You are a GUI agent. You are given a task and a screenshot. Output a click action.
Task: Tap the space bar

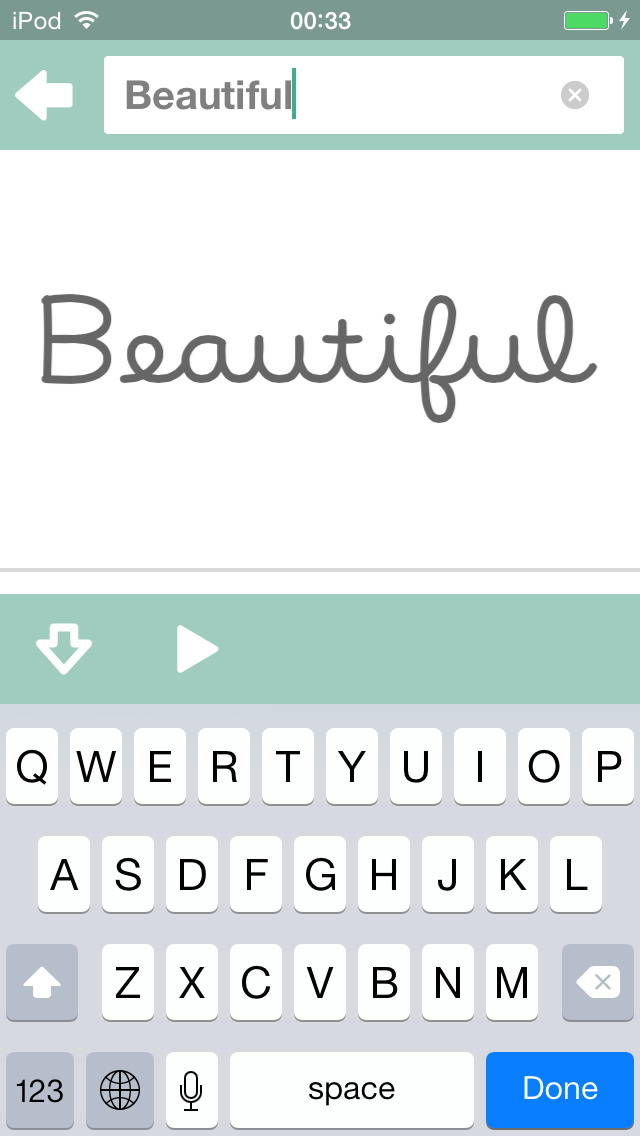[352, 1089]
